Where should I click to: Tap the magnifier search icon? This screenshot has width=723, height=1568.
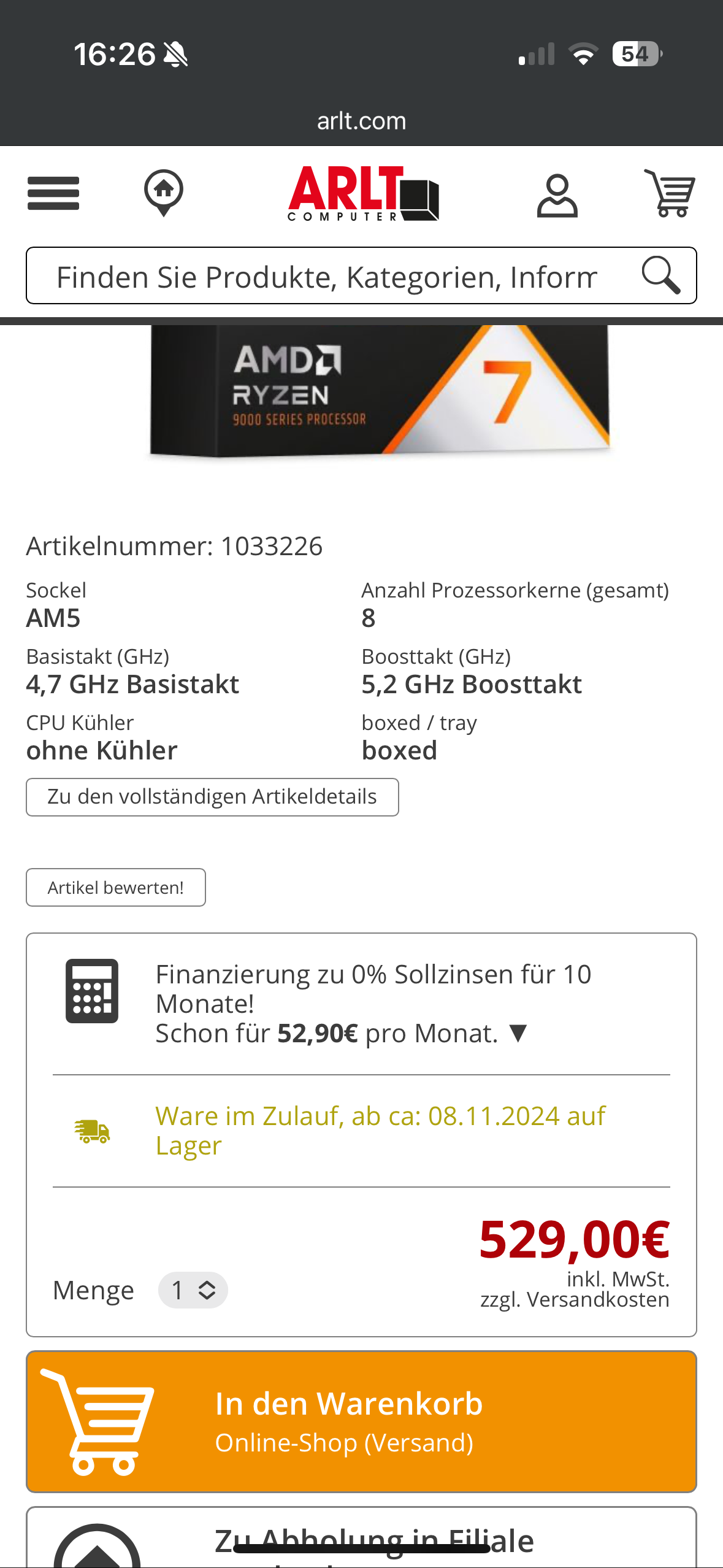[660, 275]
